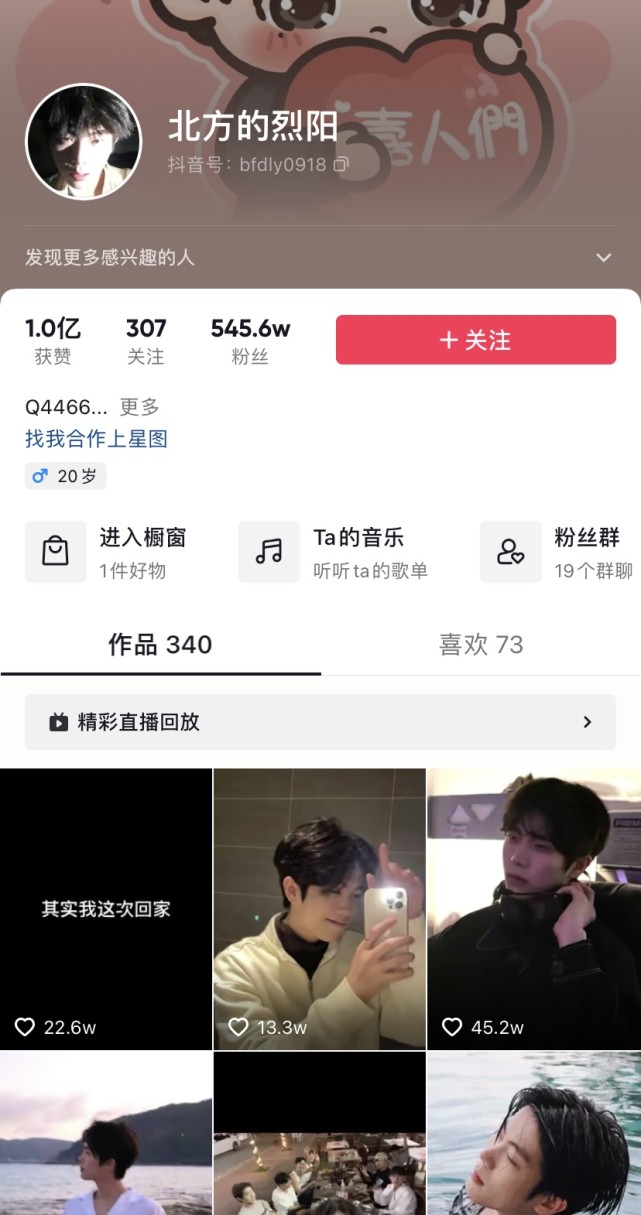Copy the Douyin ID bfdly0918
641x1215 pixels.
(341, 165)
